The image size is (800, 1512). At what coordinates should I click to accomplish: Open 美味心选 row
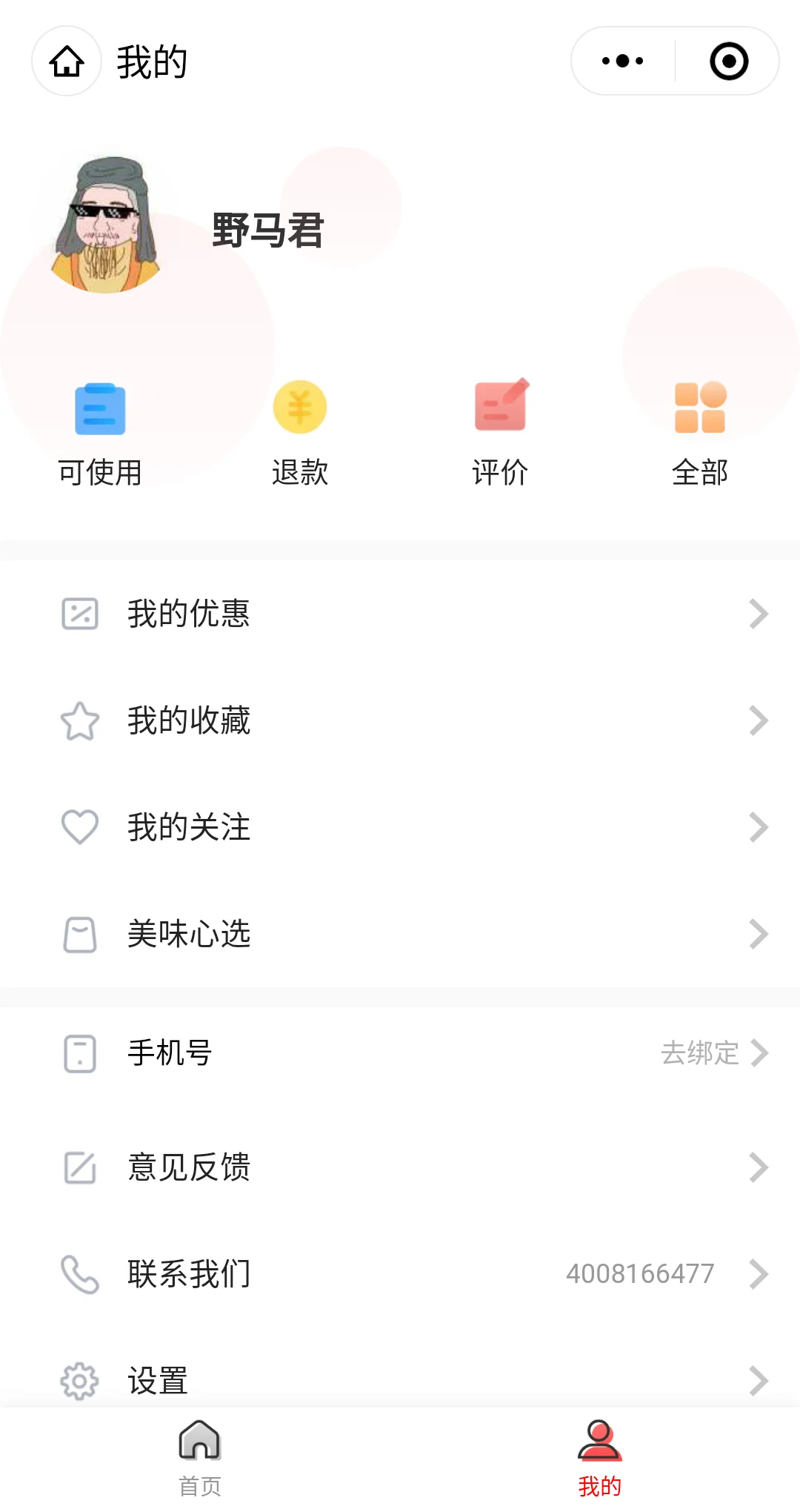click(x=400, y=934)
